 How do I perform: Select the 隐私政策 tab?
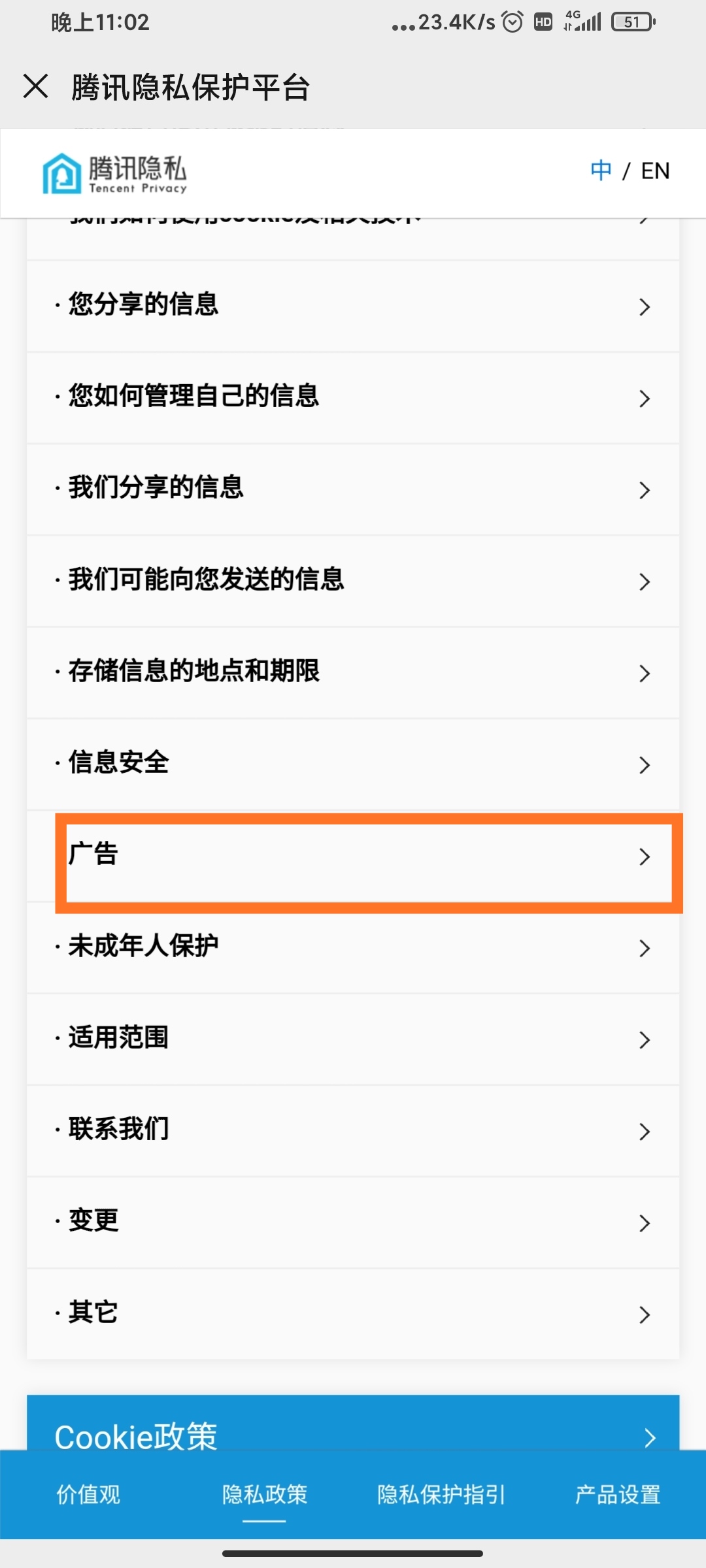(265, 1494)
